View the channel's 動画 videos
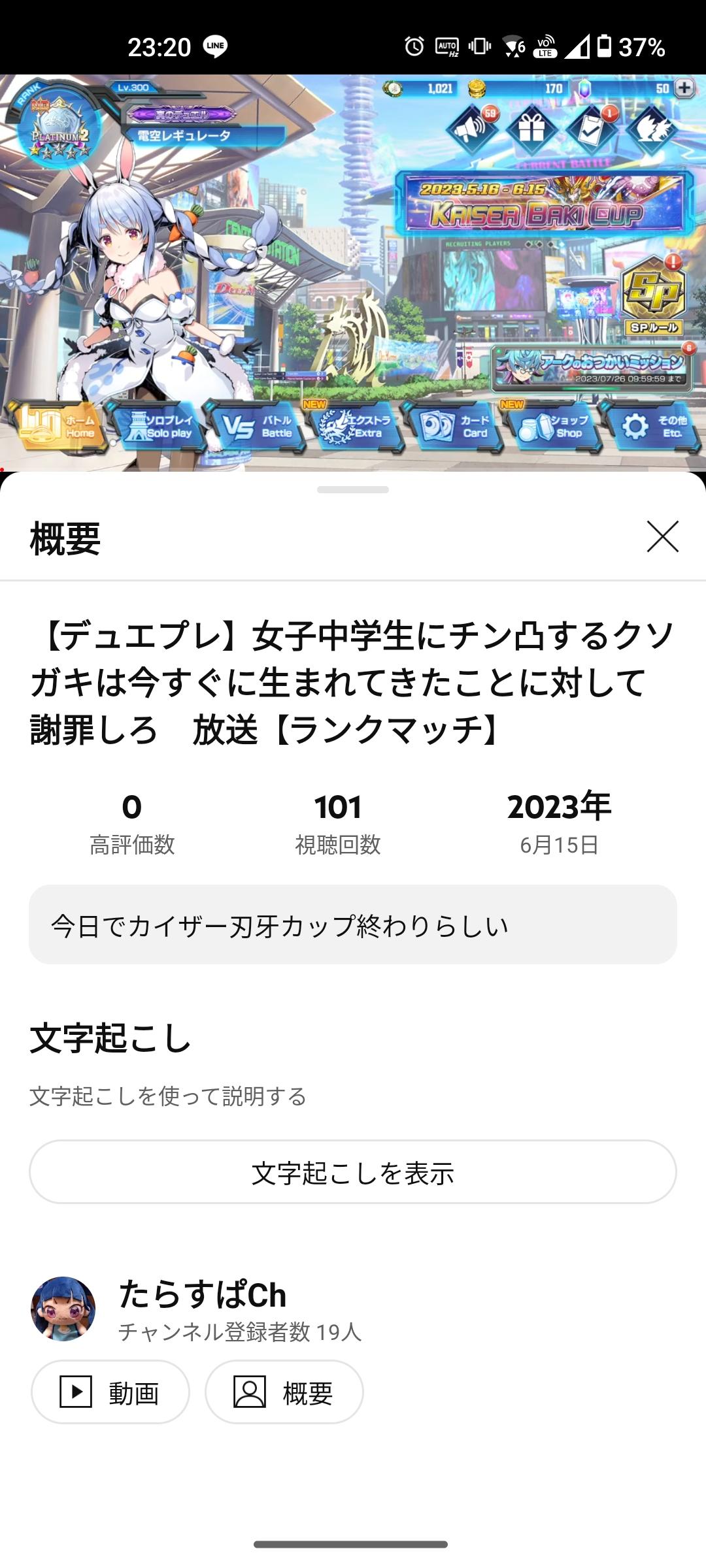Screen dimensions: 706x1568 110,1392
